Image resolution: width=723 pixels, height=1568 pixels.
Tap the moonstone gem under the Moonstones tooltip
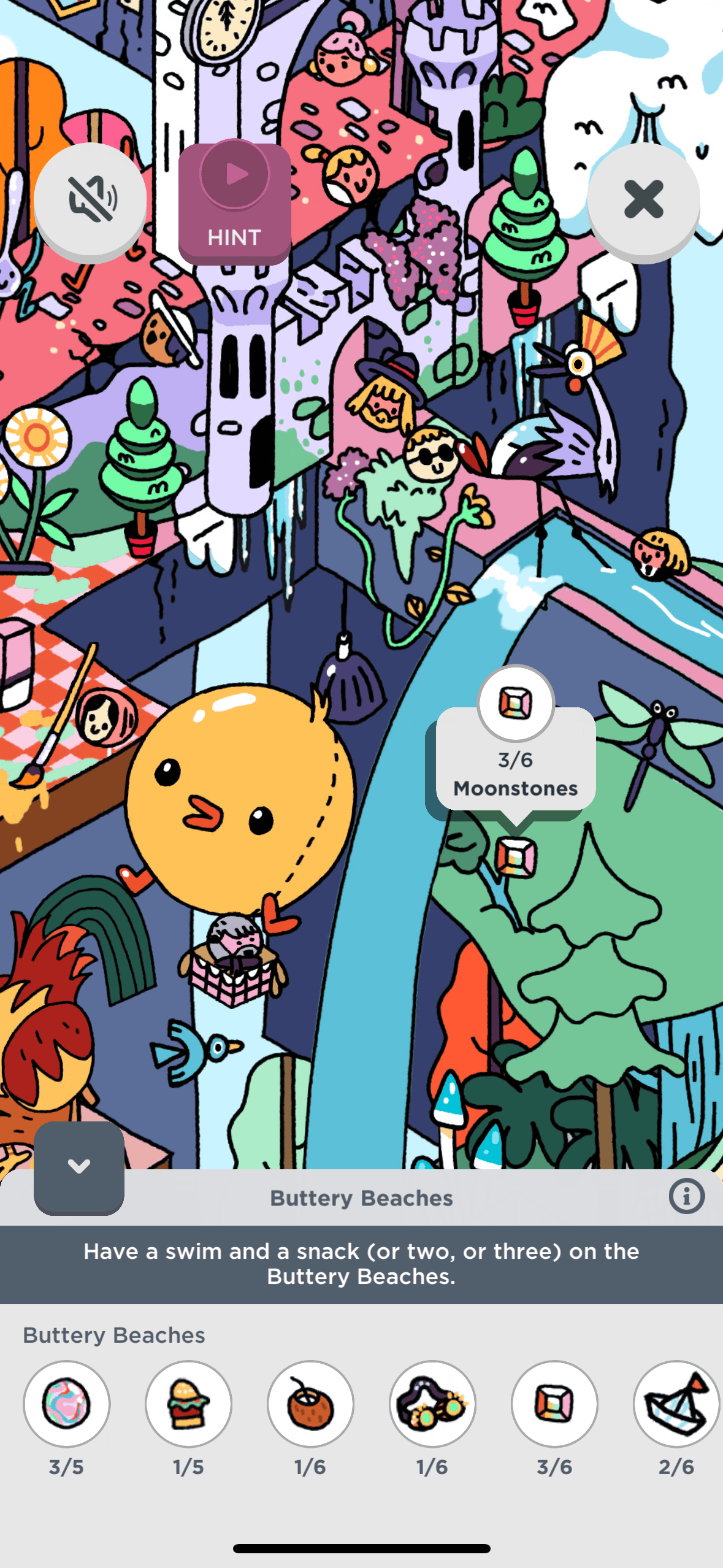516,857
